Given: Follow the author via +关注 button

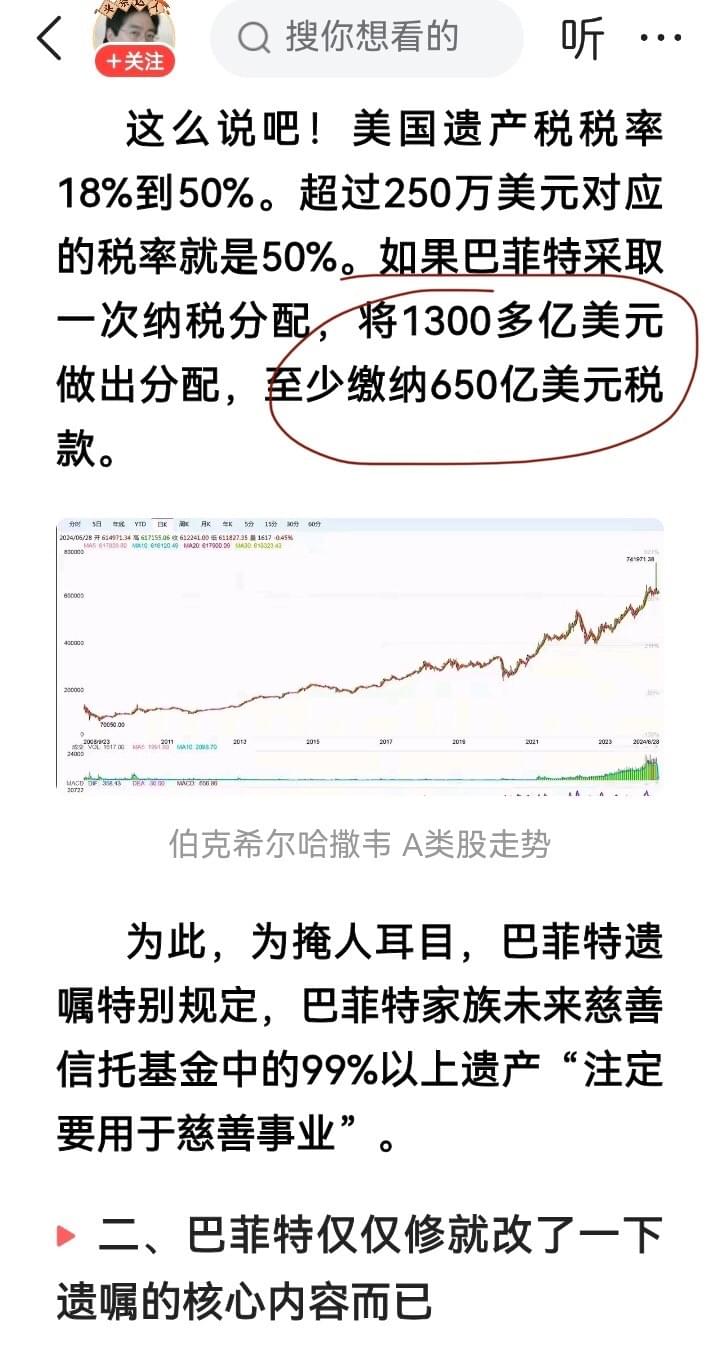Looking at the screenshot, I should pos(135,62).
